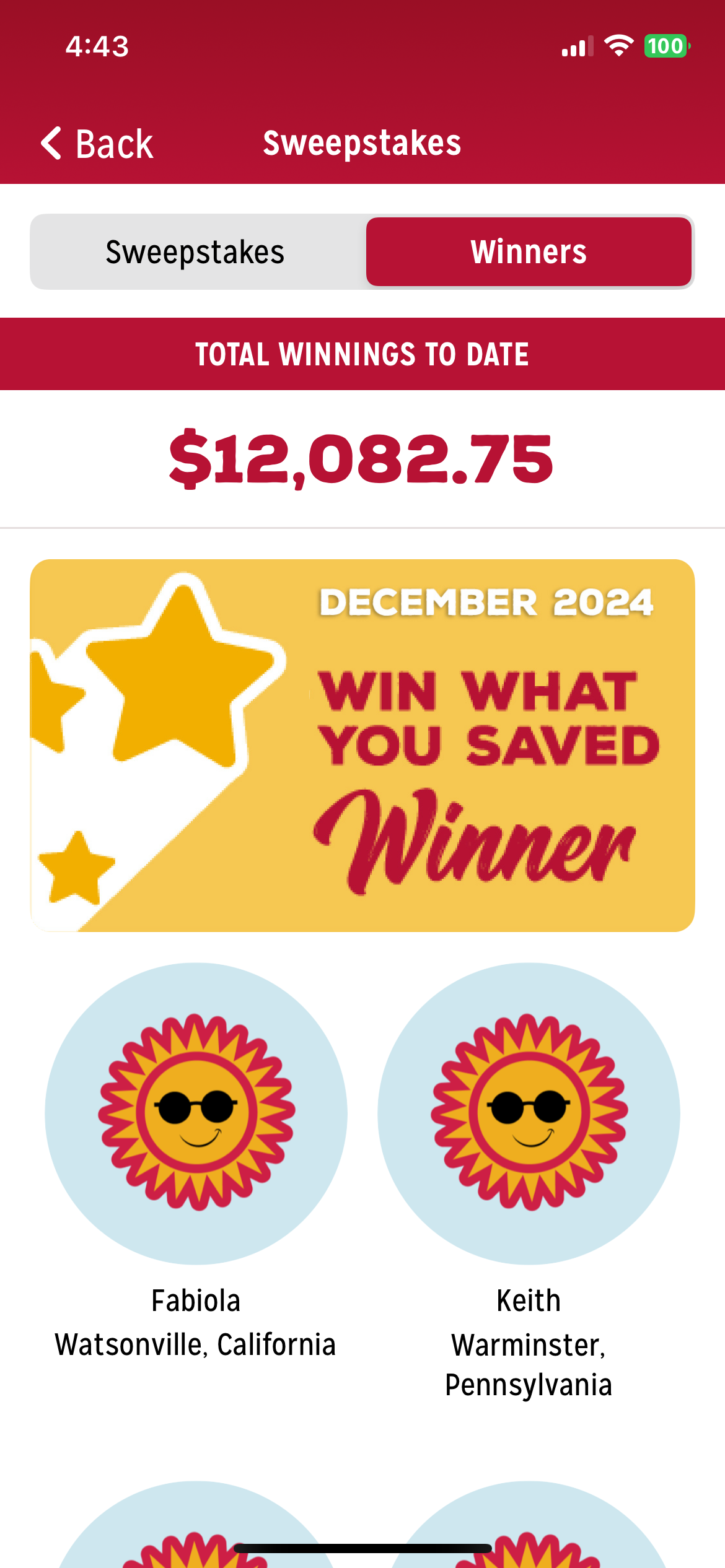Select the Winners tab
The width and height of the screenshot is (725, 1568).
pos(529,252)
